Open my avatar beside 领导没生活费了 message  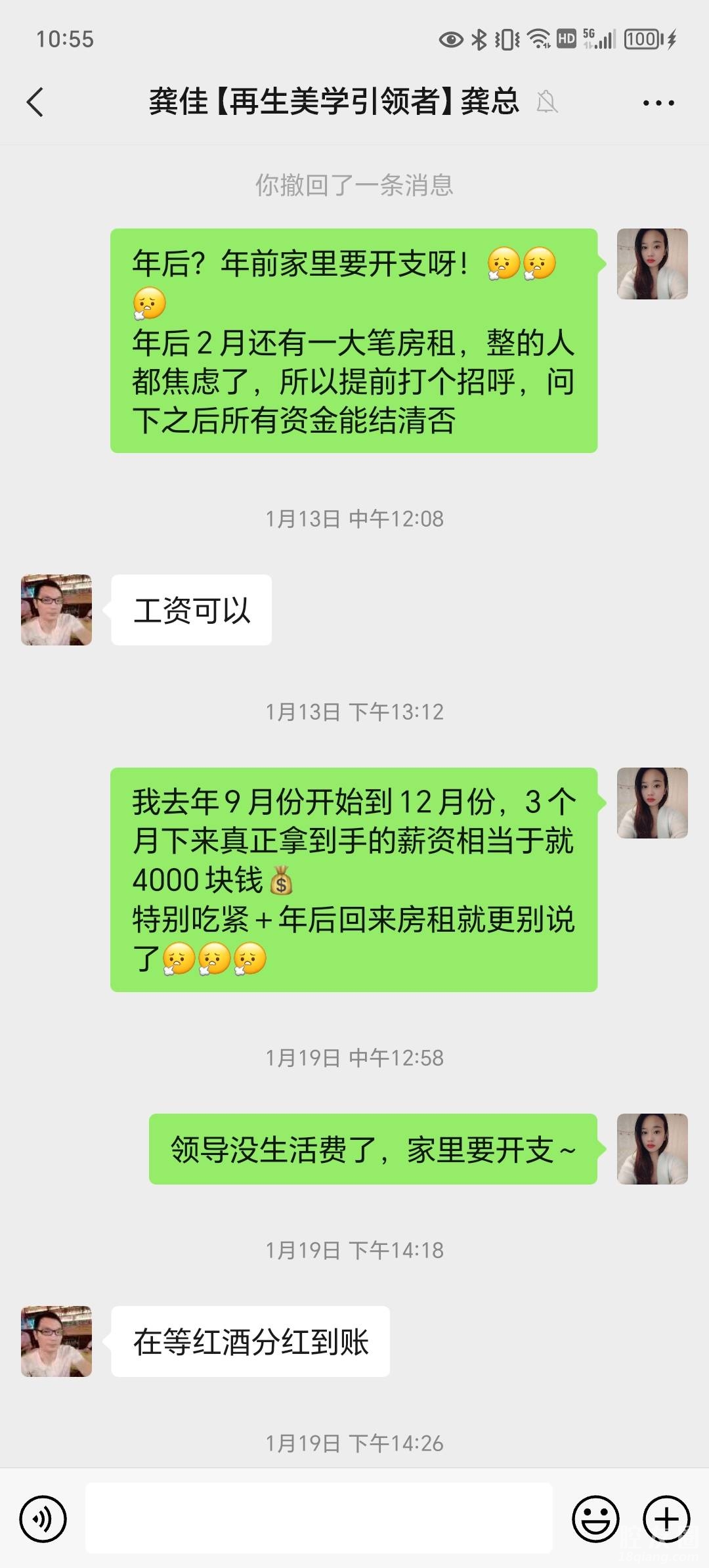click(x=652, y=1149)
